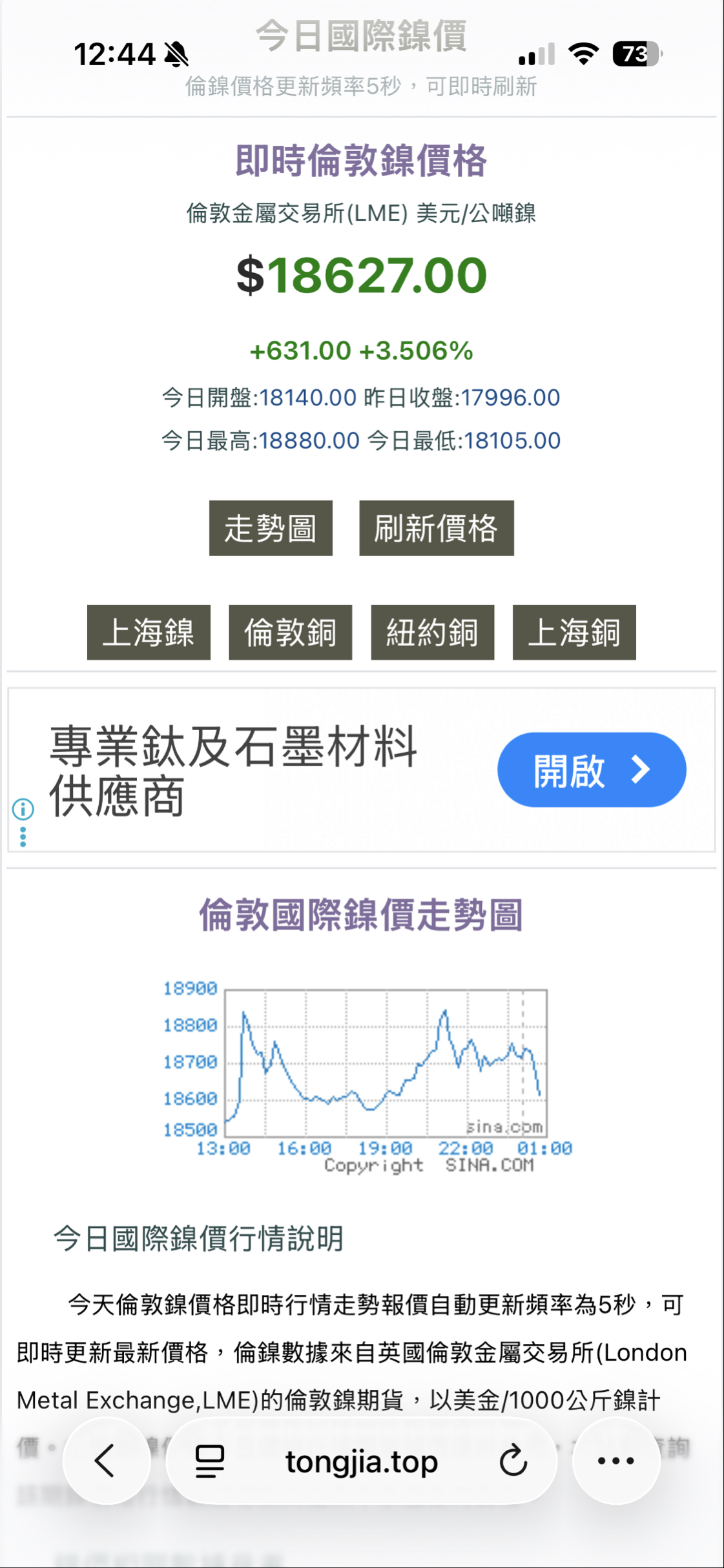
Task: Open the Safari more options ellipsis icon
Action: 616,1462
